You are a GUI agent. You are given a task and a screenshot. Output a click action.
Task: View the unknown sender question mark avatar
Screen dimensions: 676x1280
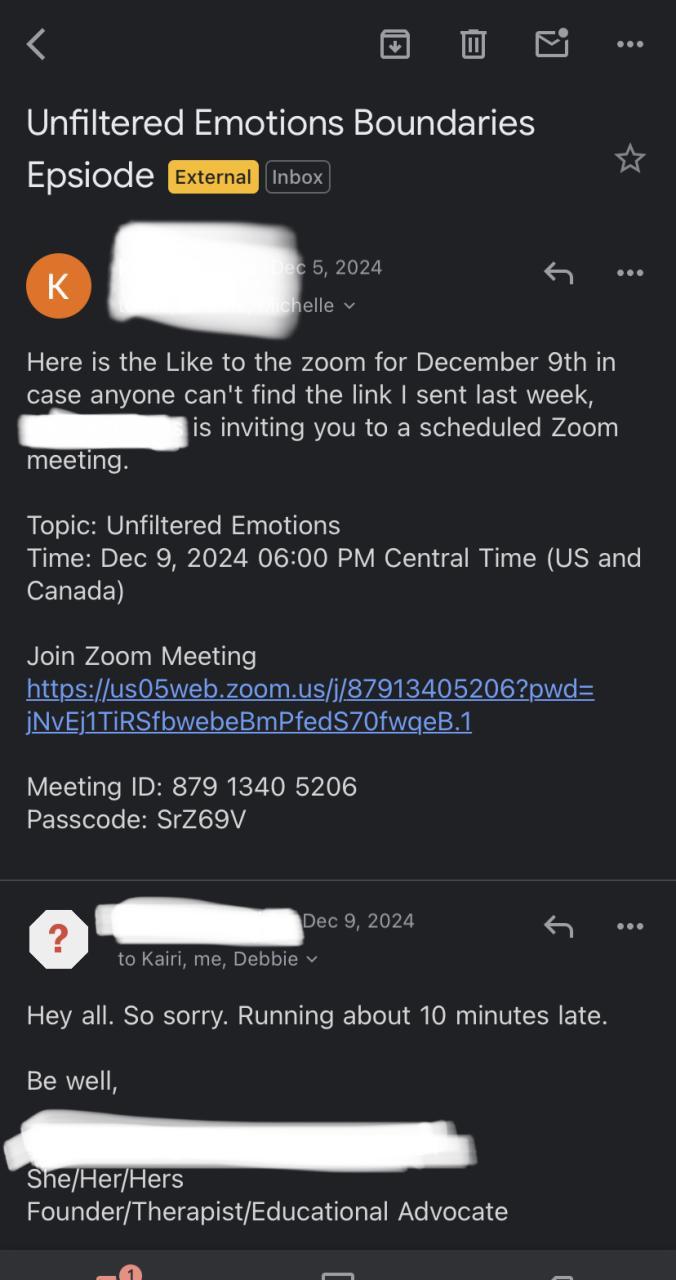58,939
